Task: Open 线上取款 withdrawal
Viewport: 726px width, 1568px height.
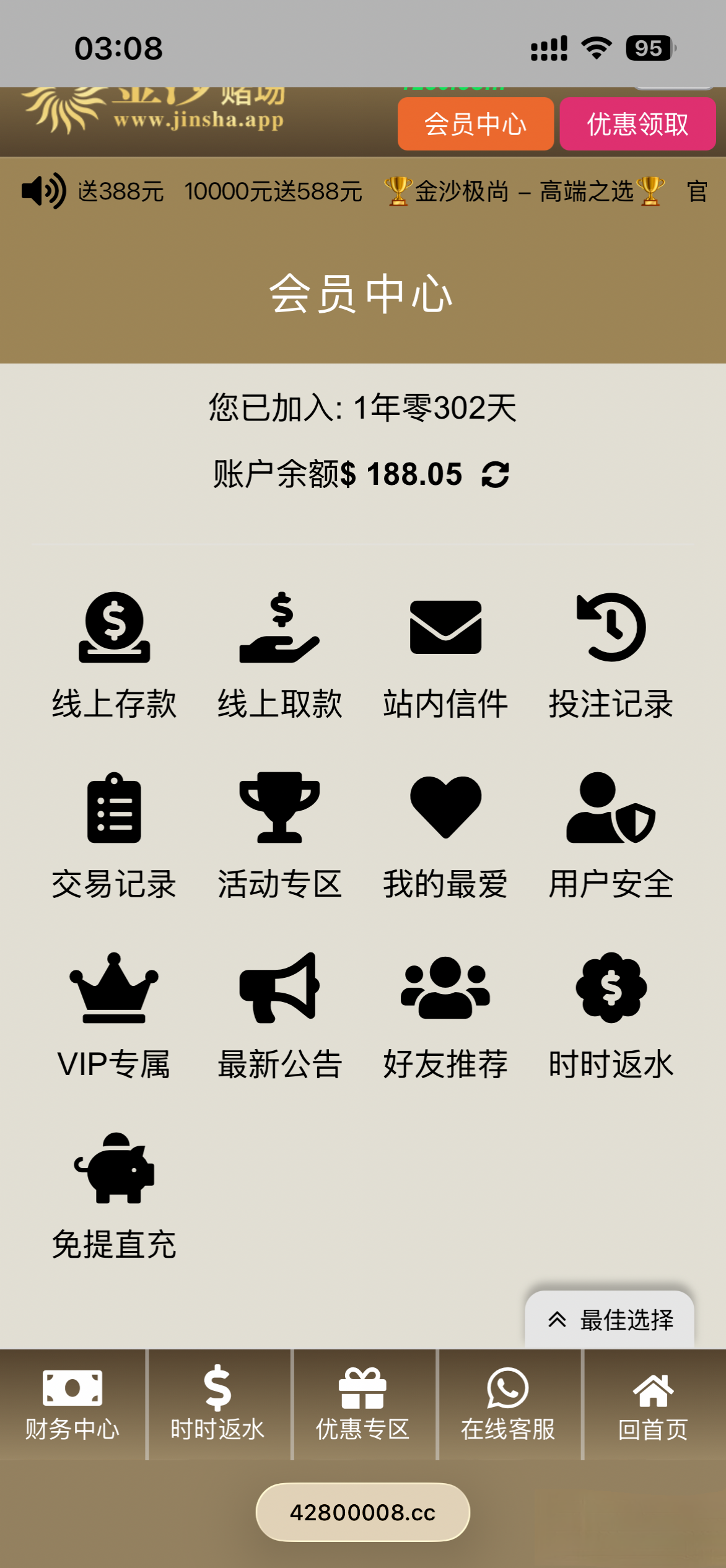Action: coord(279,655)
